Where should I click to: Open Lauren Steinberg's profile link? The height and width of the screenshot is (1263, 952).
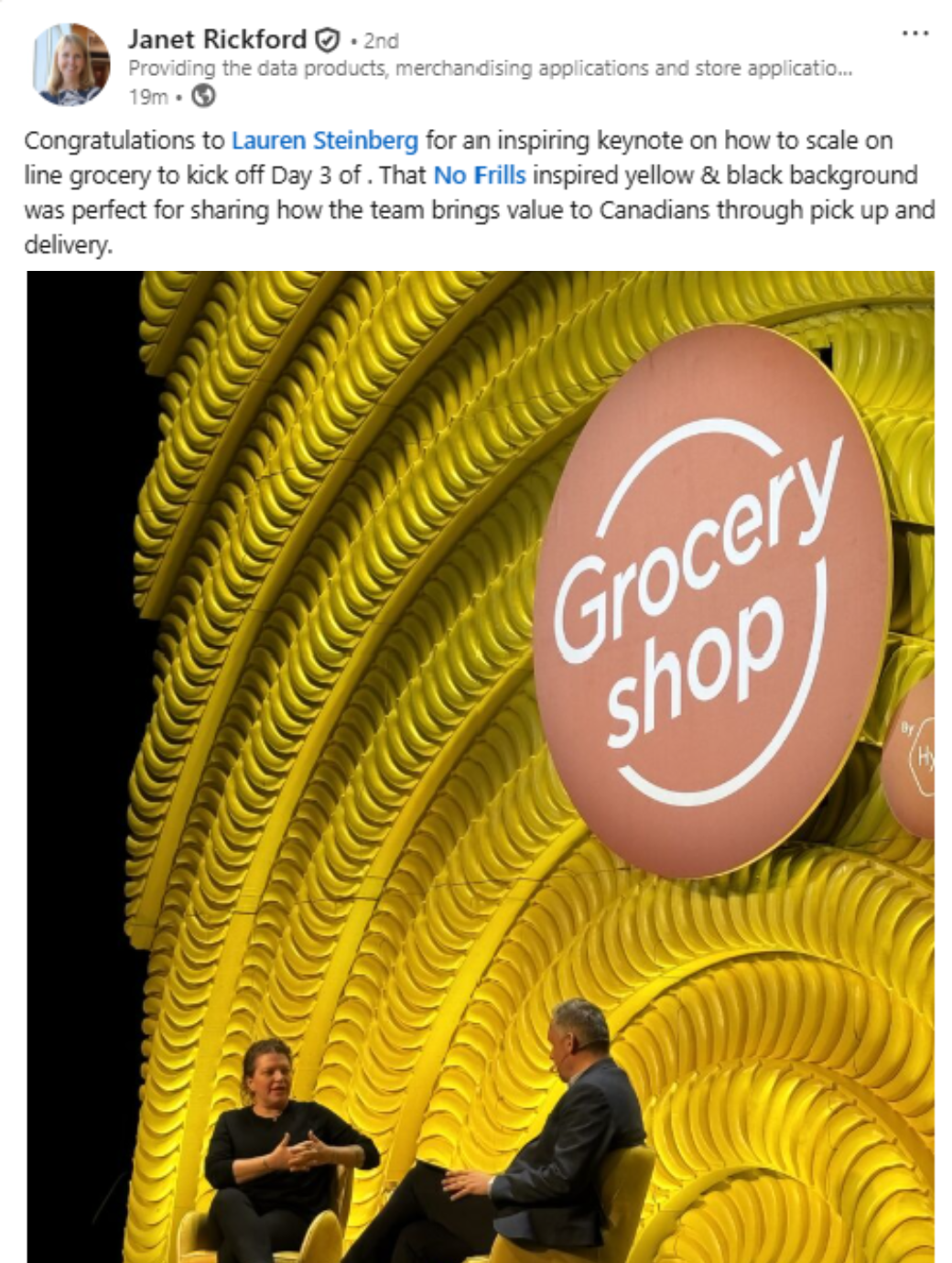tap(324, 141)
